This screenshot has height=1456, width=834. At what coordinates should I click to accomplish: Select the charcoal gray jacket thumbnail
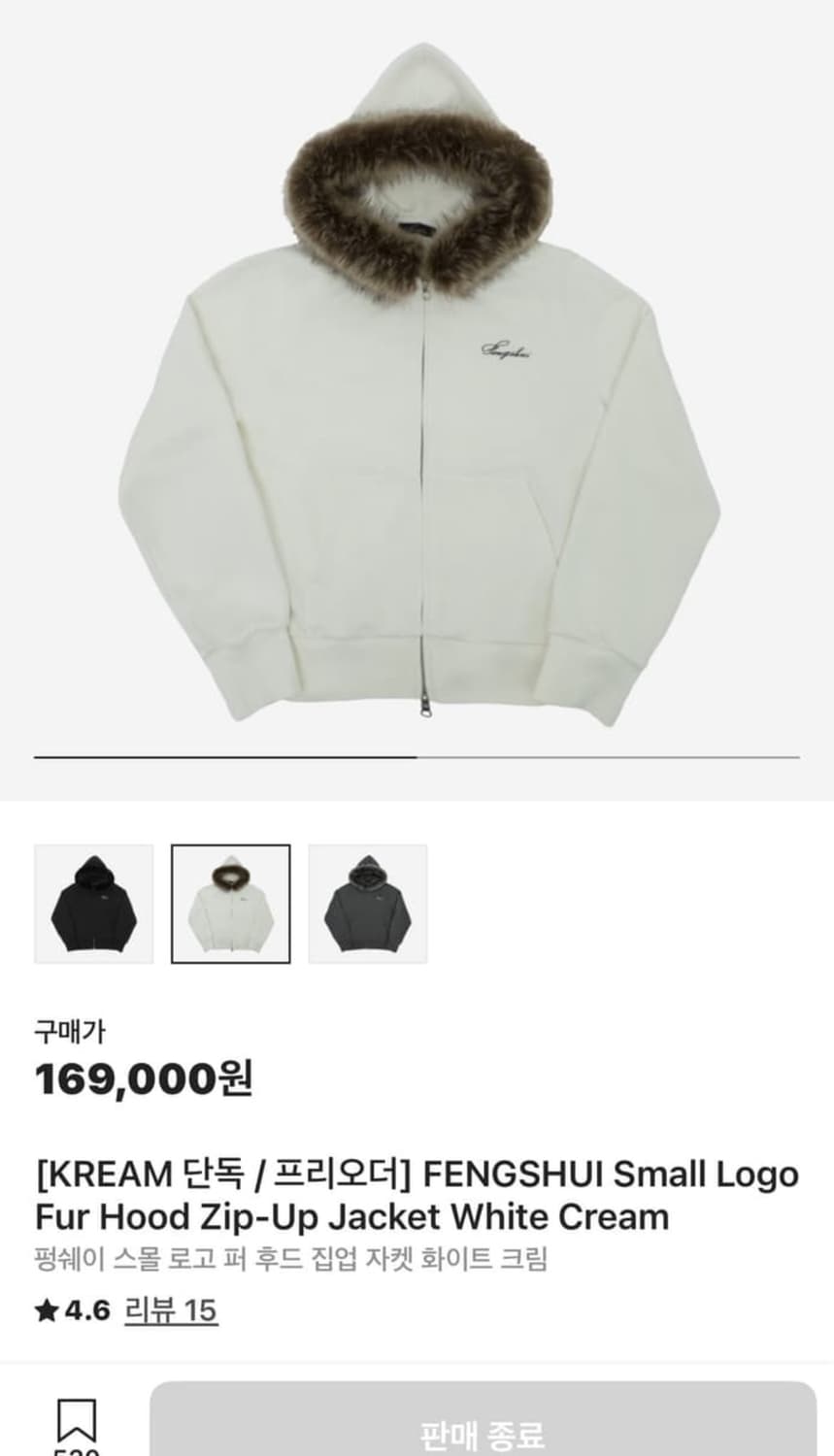(368, 904)
